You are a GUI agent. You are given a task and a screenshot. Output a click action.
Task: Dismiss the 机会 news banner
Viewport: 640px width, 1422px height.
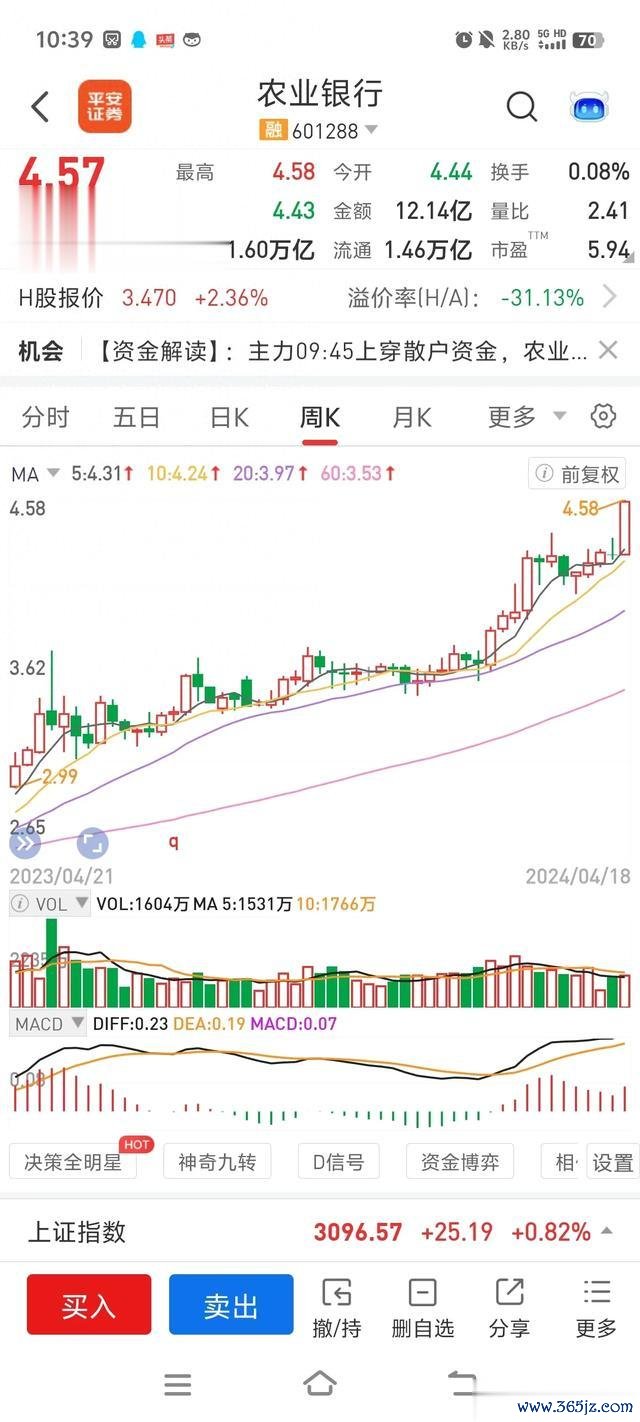[x=608, y=350]
